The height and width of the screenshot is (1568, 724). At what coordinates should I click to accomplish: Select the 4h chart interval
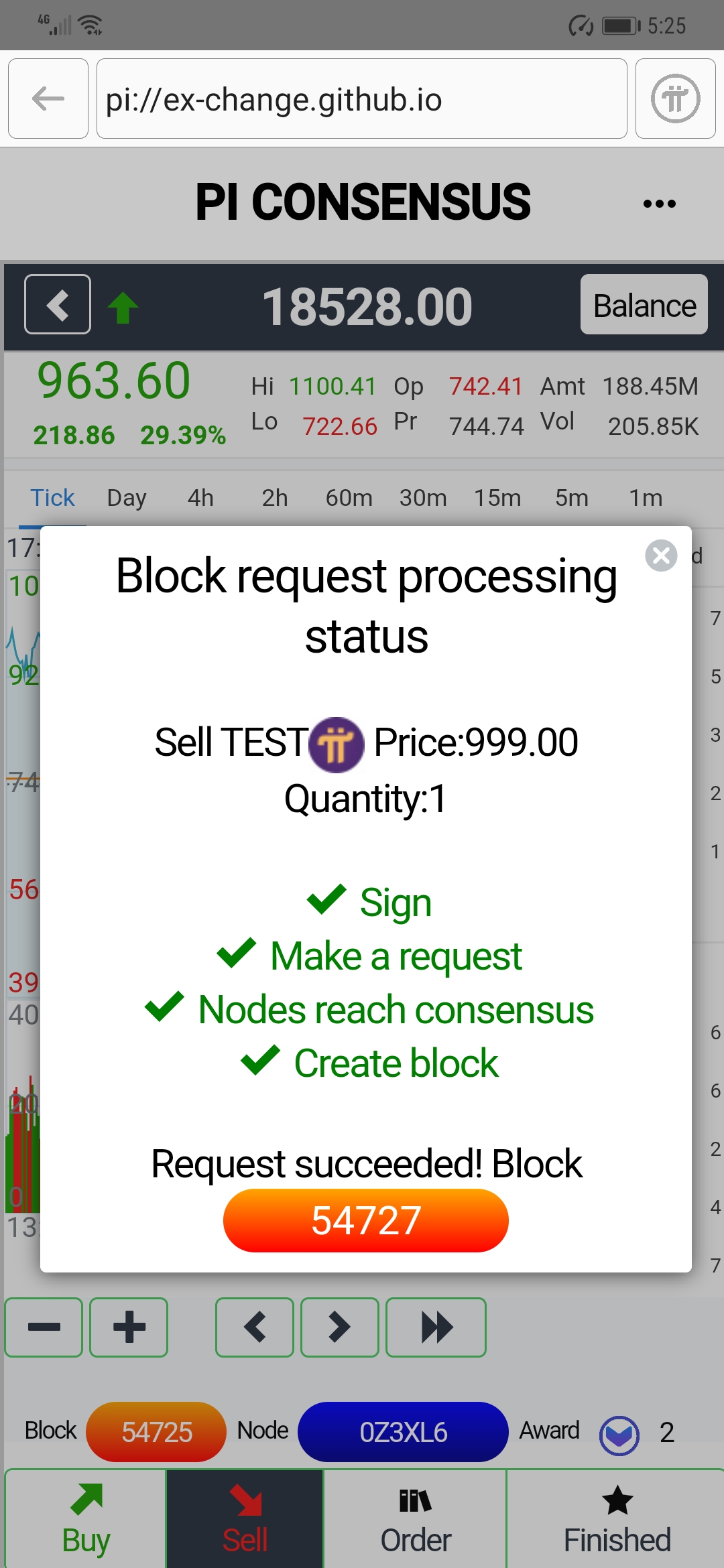tap(200, 498)
